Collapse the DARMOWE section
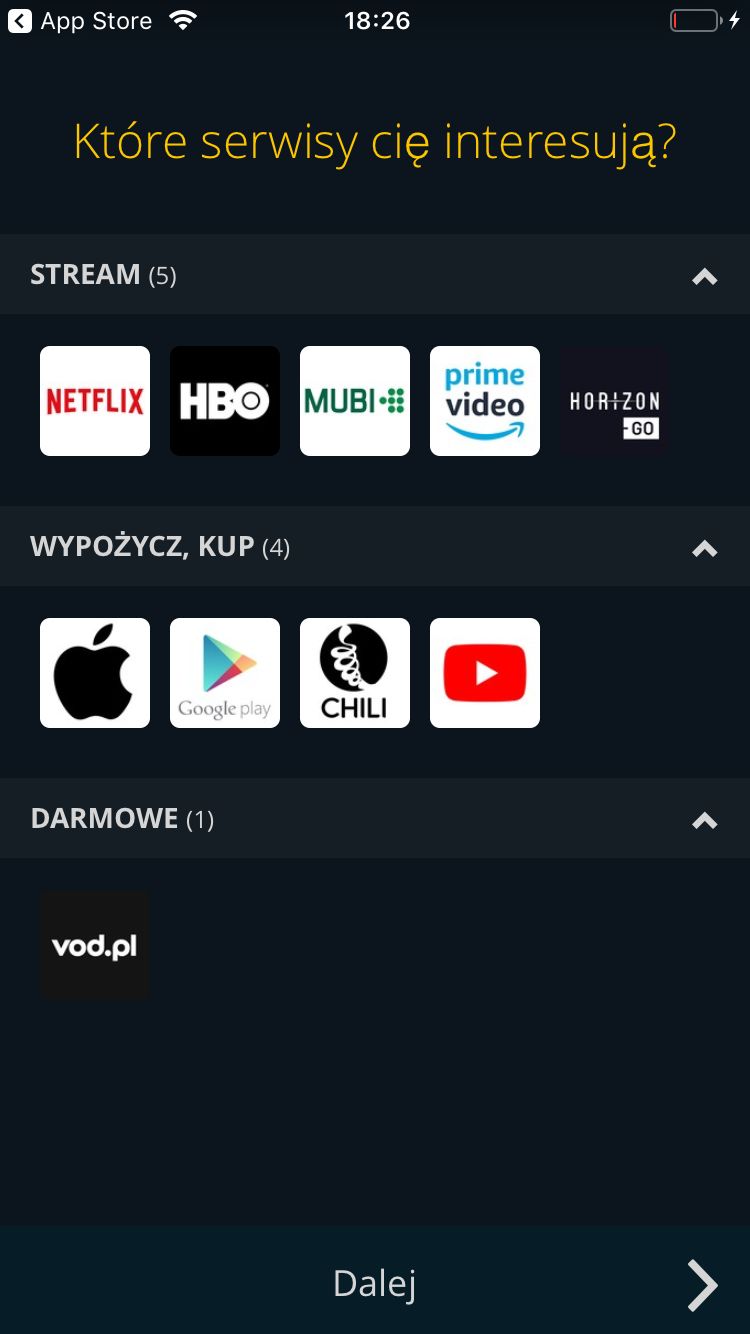 (705, 820)
